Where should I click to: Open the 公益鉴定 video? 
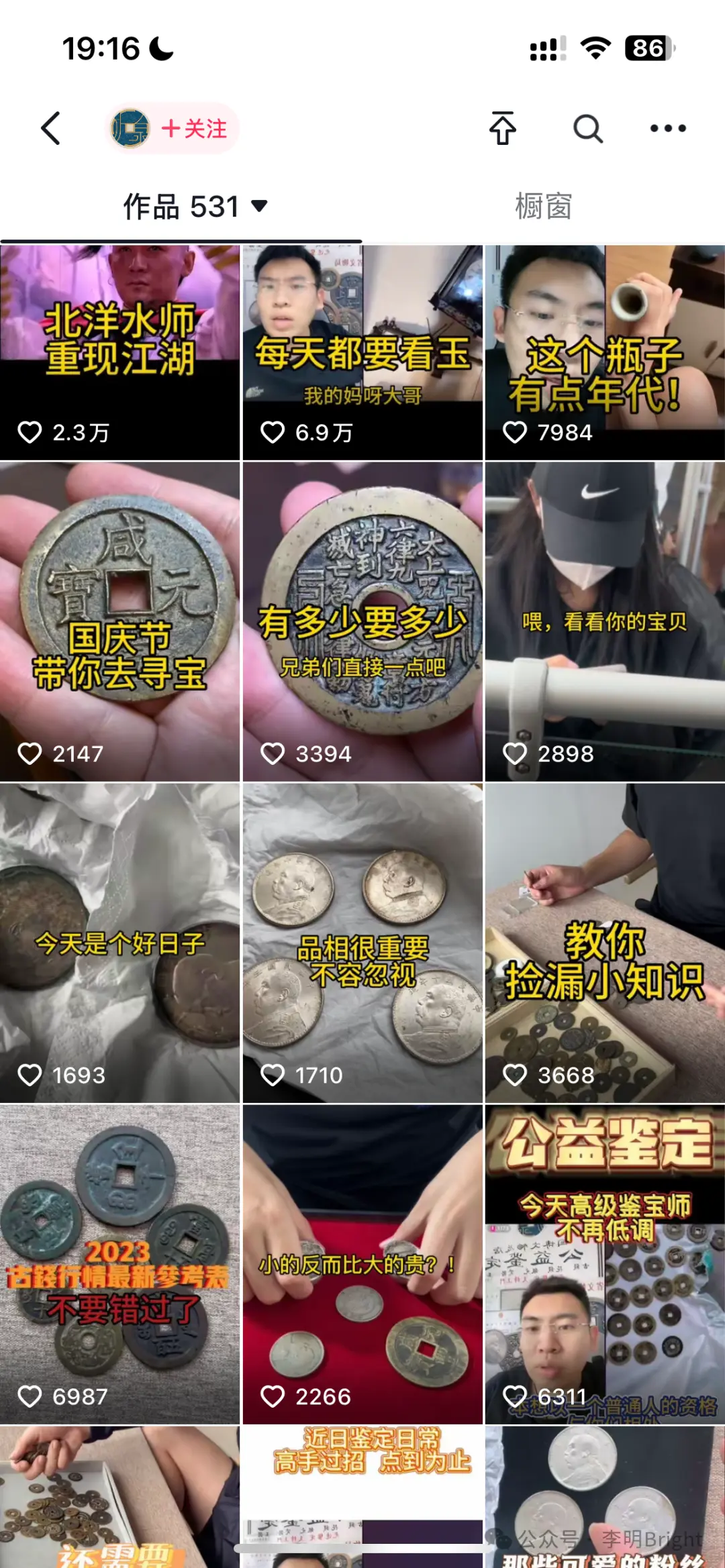coord(605,1264)
